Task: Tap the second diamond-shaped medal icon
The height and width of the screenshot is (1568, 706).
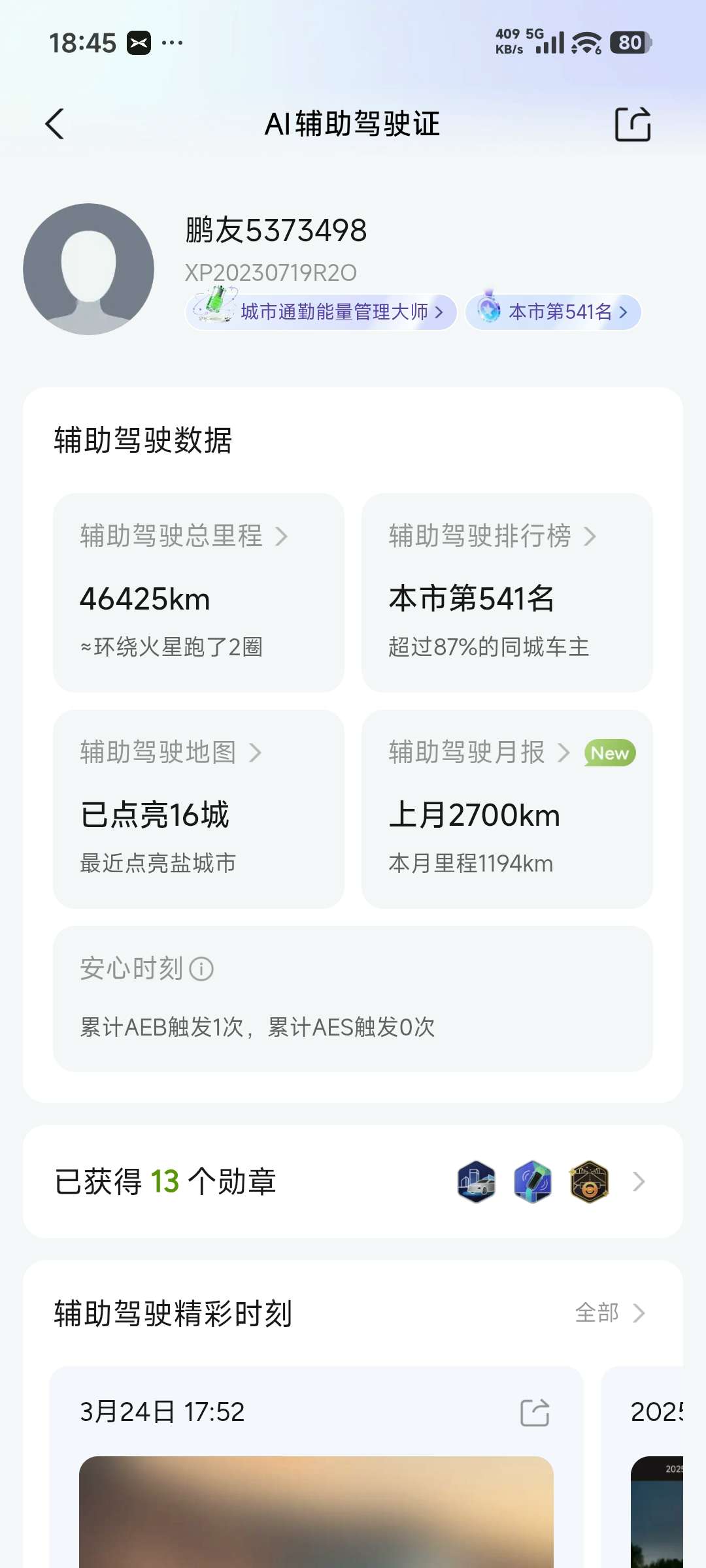Action: [531, 1182]
